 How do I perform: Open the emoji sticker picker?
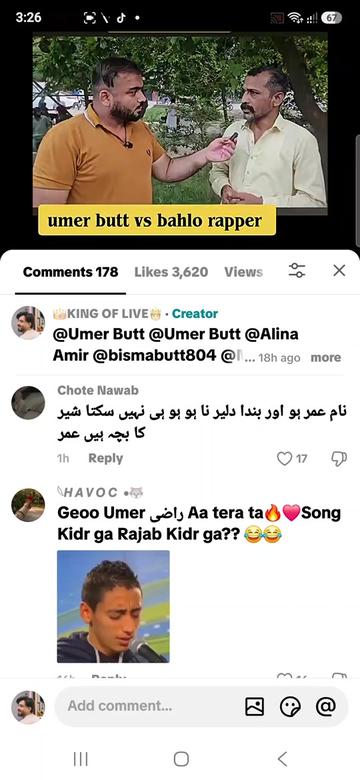[290, 706]
